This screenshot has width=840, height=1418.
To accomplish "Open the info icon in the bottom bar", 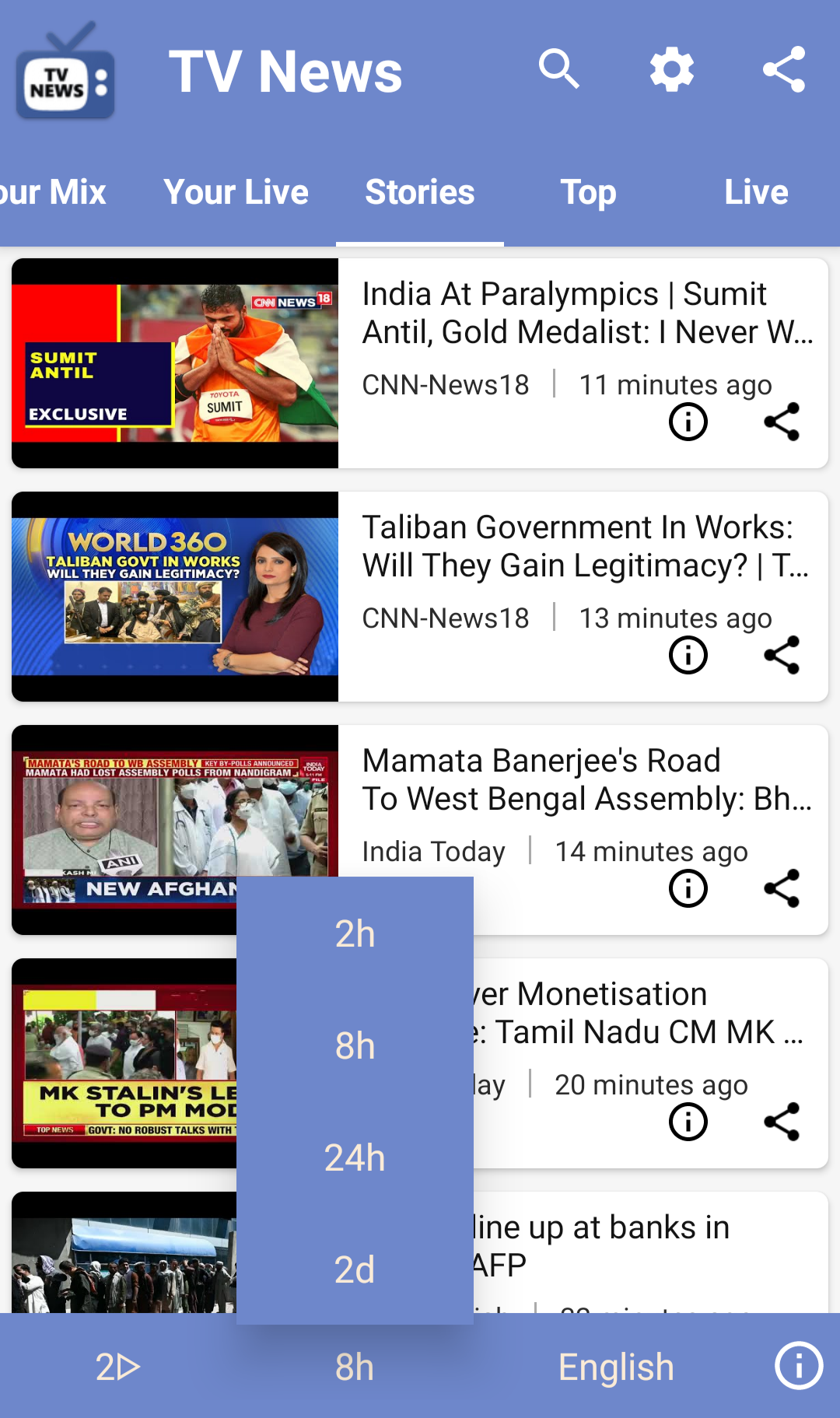I will pos(799,1366).
